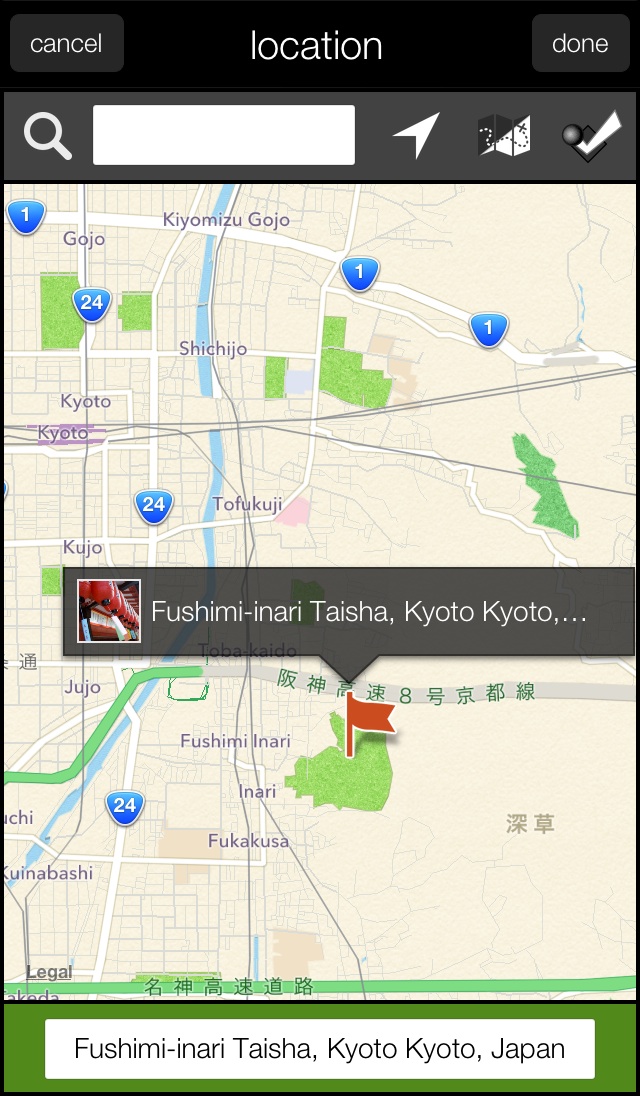Center map on current location arrow
Image resolution: width=640 pixels, height=1096 pixels.
click(x=416, y=136)
